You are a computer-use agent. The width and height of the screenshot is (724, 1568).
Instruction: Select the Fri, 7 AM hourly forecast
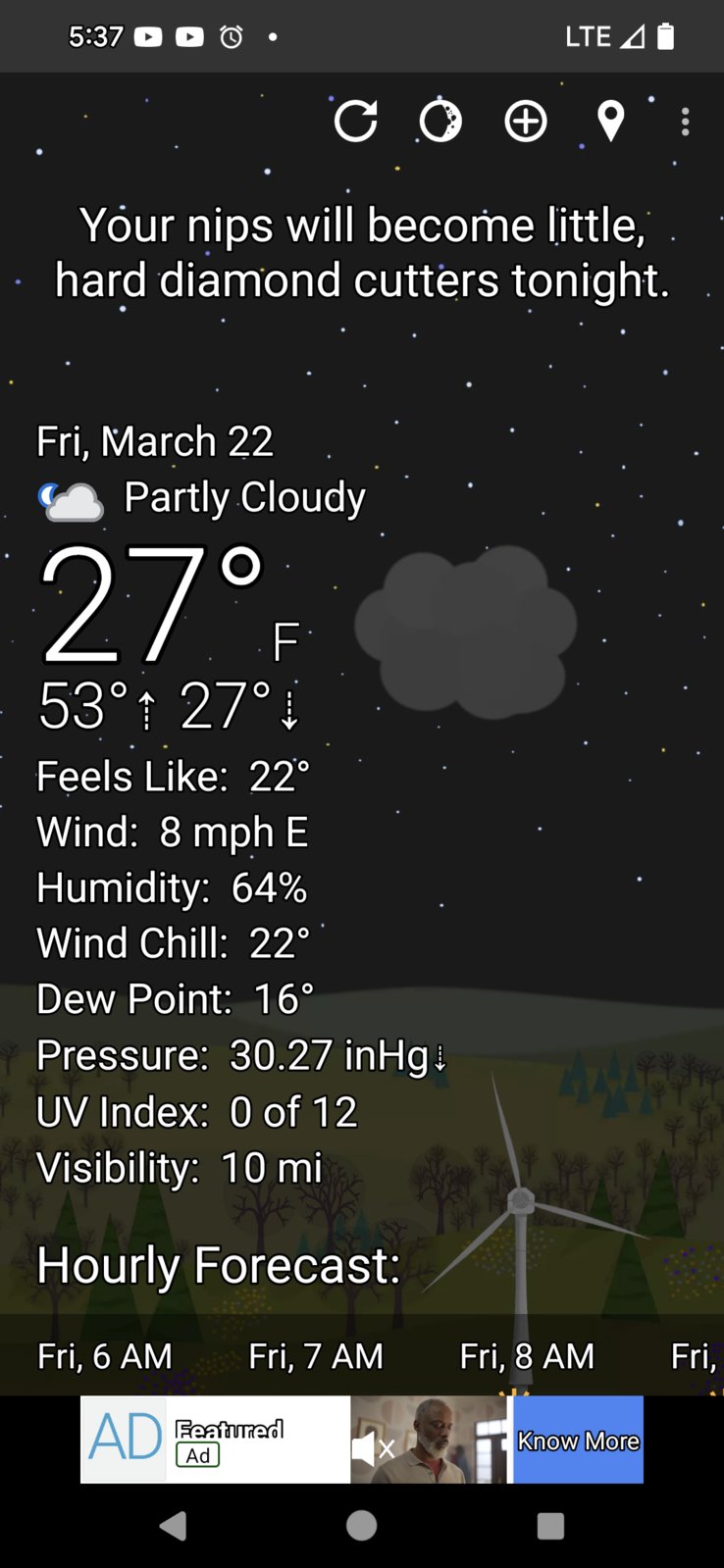point(316,1356)
